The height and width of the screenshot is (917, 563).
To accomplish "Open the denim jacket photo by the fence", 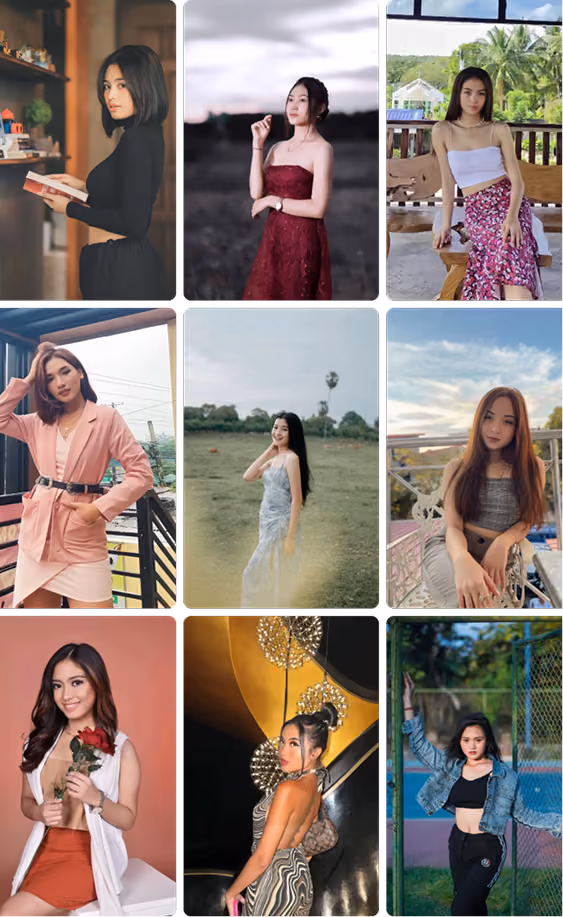I will click(475, 766).
